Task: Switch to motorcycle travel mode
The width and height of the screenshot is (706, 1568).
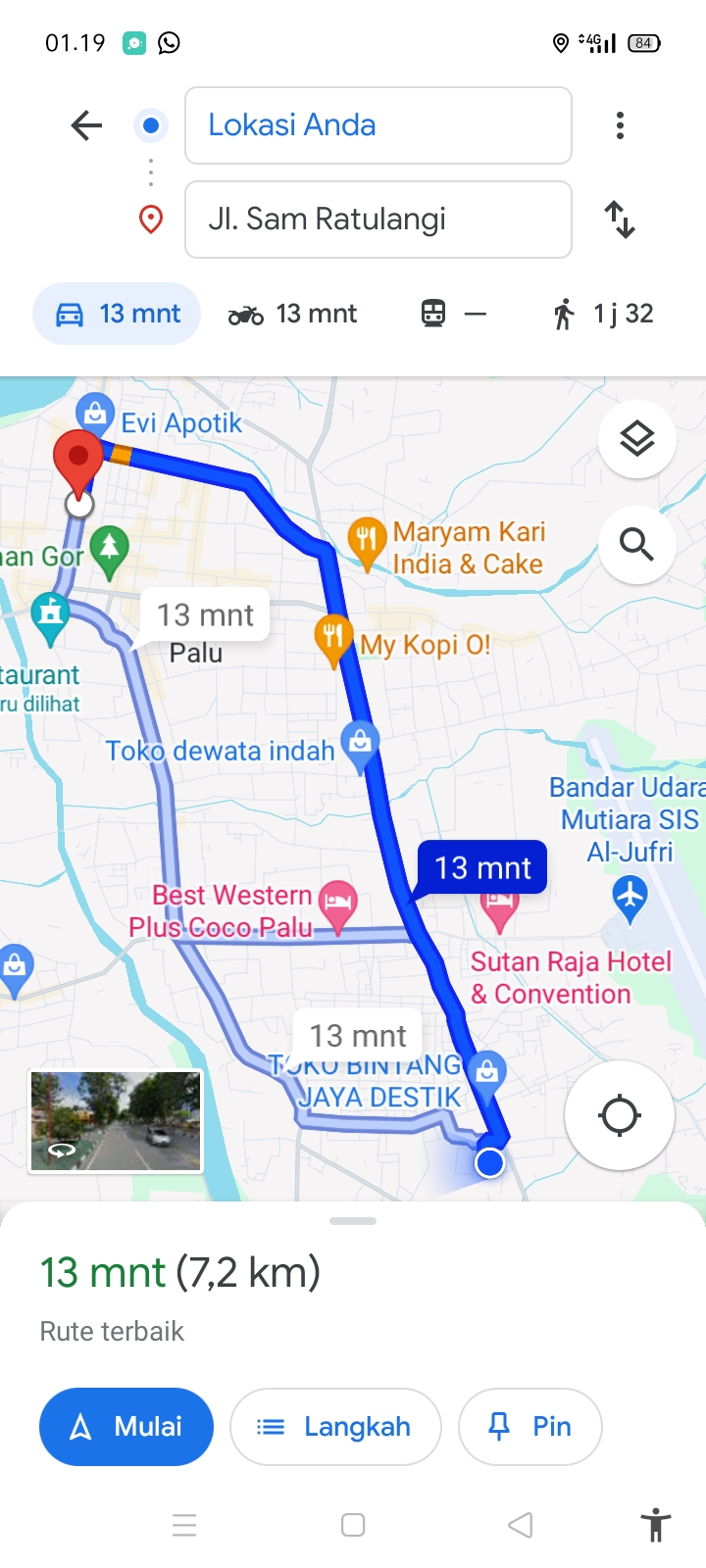Action: point(292,314)
